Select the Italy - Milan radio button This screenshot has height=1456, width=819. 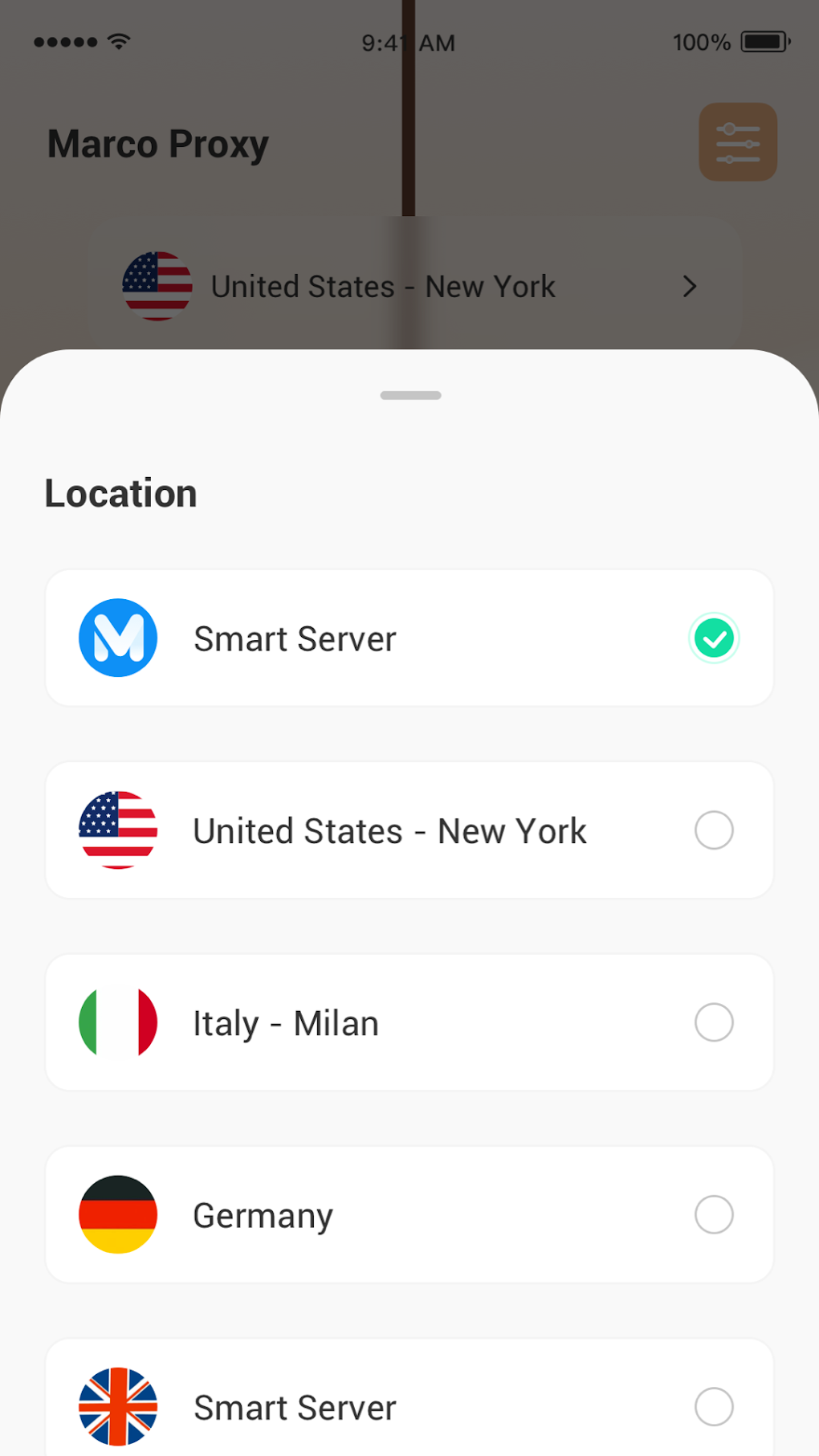(713, 1022)
